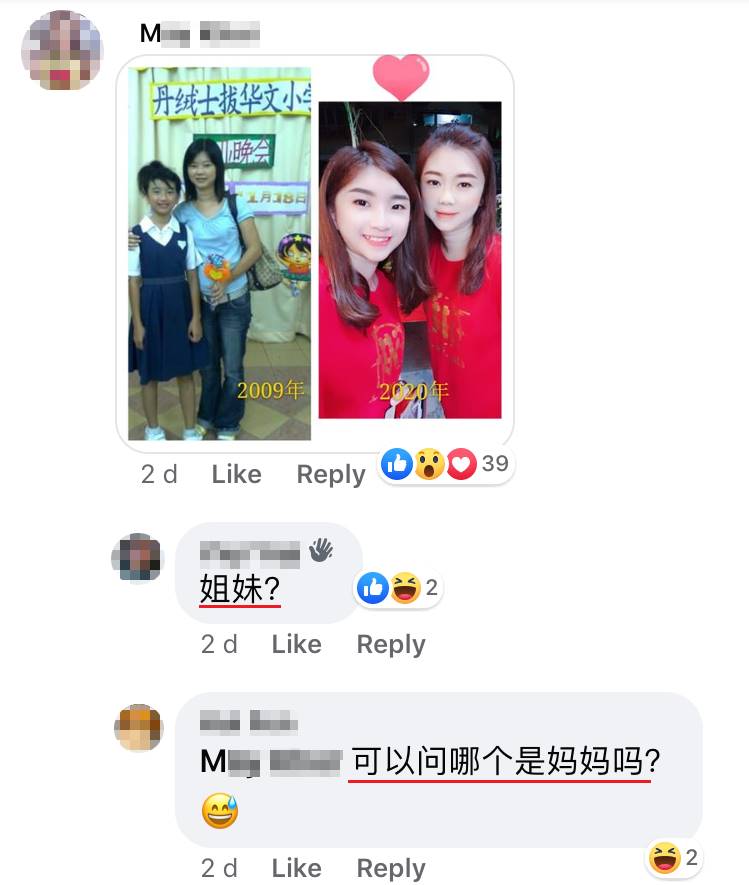View the laughing reactions on the 可以问哪个是妈妈吗? comment
749x885 pixels.
click(674, 857)
